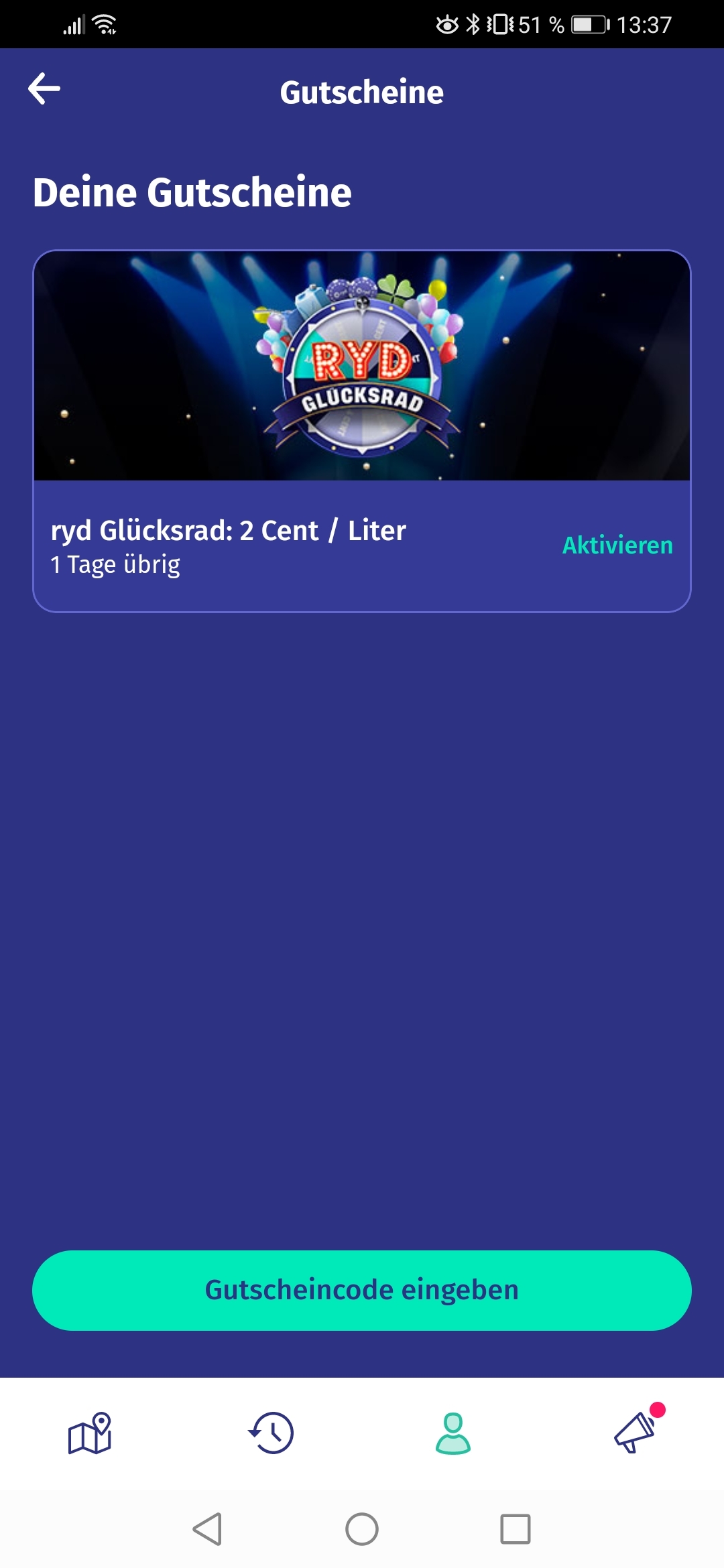Go back using the top-left arrow
The width and height of the screenshot is (724, 1568).
coord(44,89)
